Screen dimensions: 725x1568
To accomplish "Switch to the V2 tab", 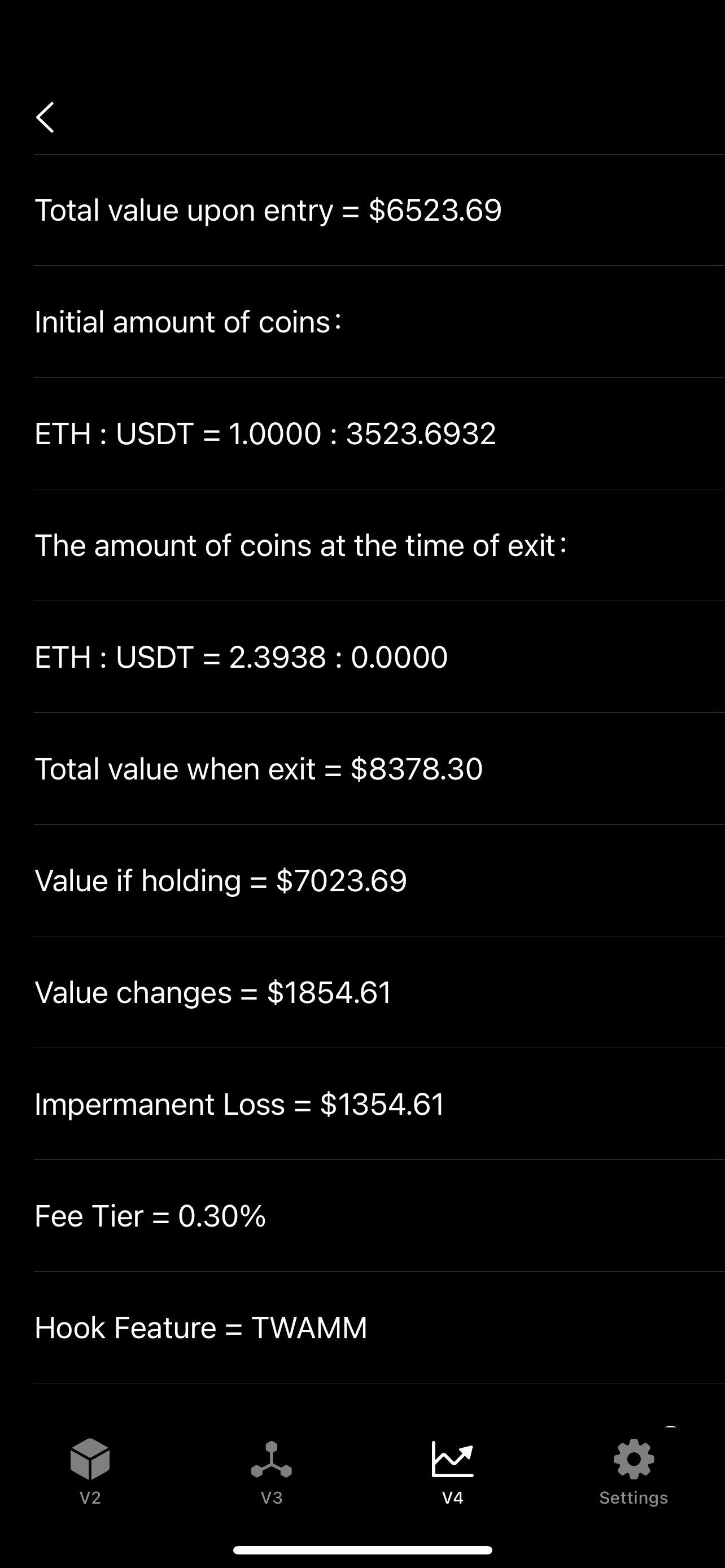I will point(90,1472).
